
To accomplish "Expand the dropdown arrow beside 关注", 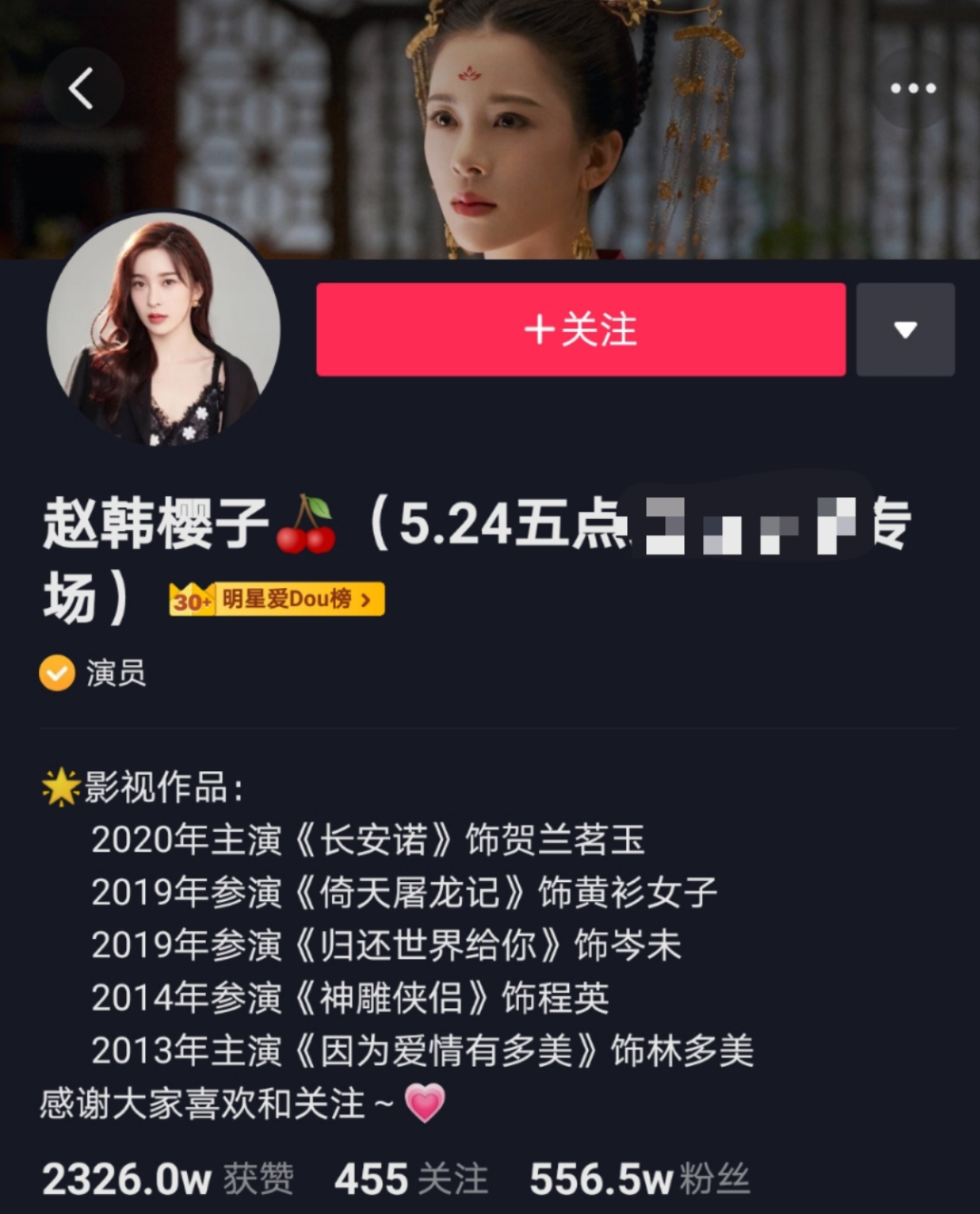I will [x=905, y=329].
